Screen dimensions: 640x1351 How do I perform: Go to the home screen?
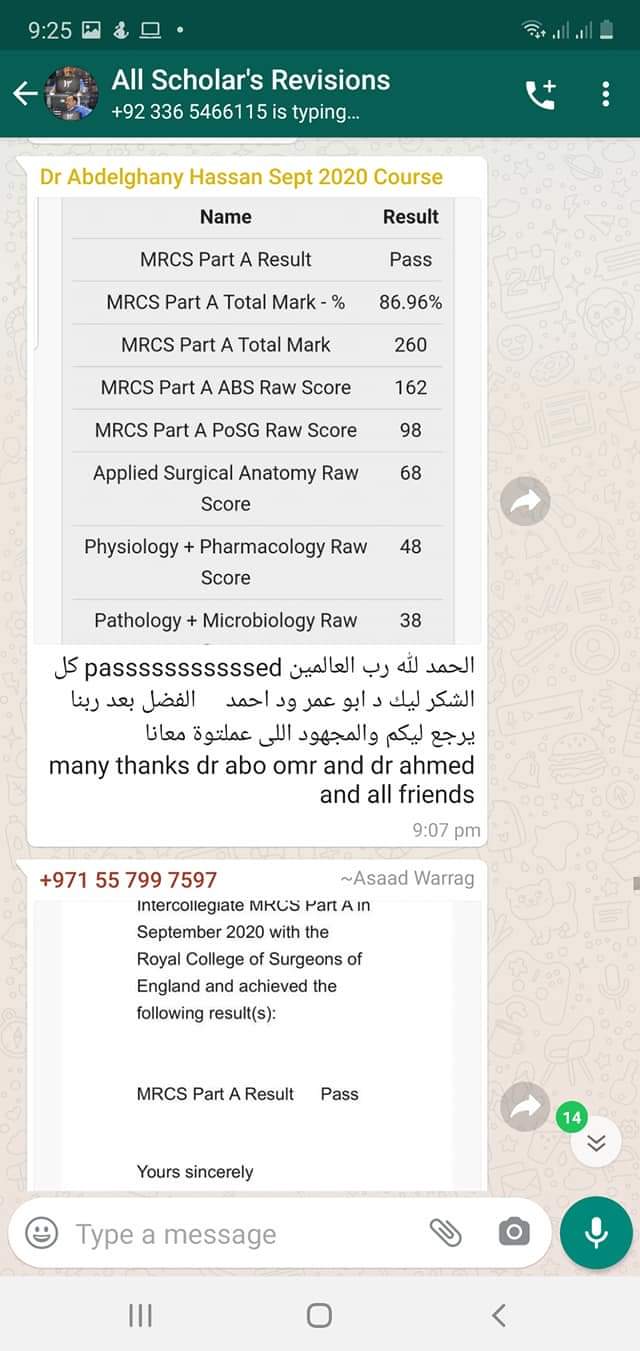pyautogui.click(x=319, y=1315)
